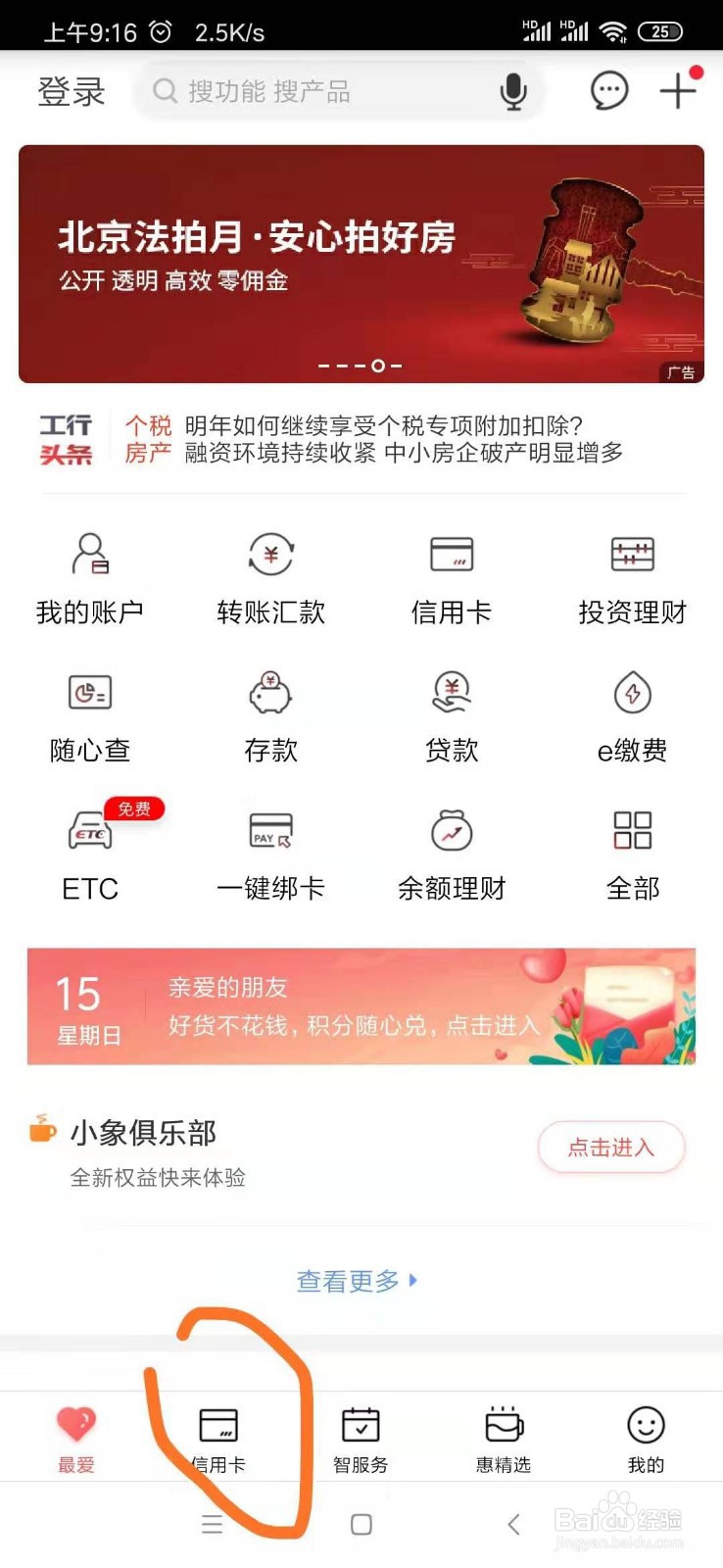Switch to the 惠精选 bottom tab
This screenshot has height=1568, width=723.
503,1436
